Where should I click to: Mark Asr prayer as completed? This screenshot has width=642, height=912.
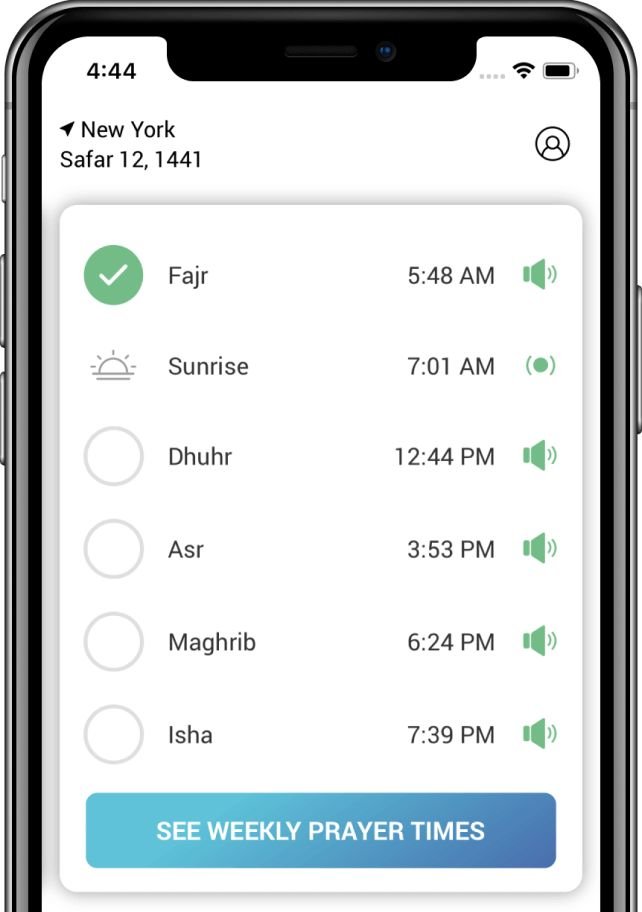tap(114, 549)
